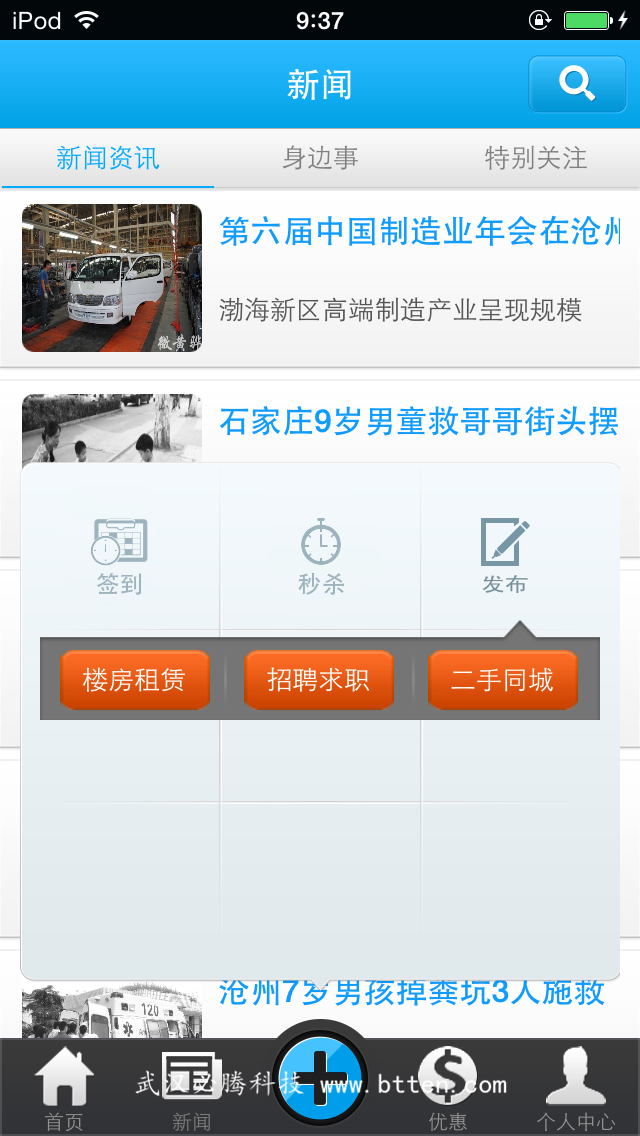Open the 优惠 deals tab
Screen dimensions: 640x1136
click(447, 1090)
